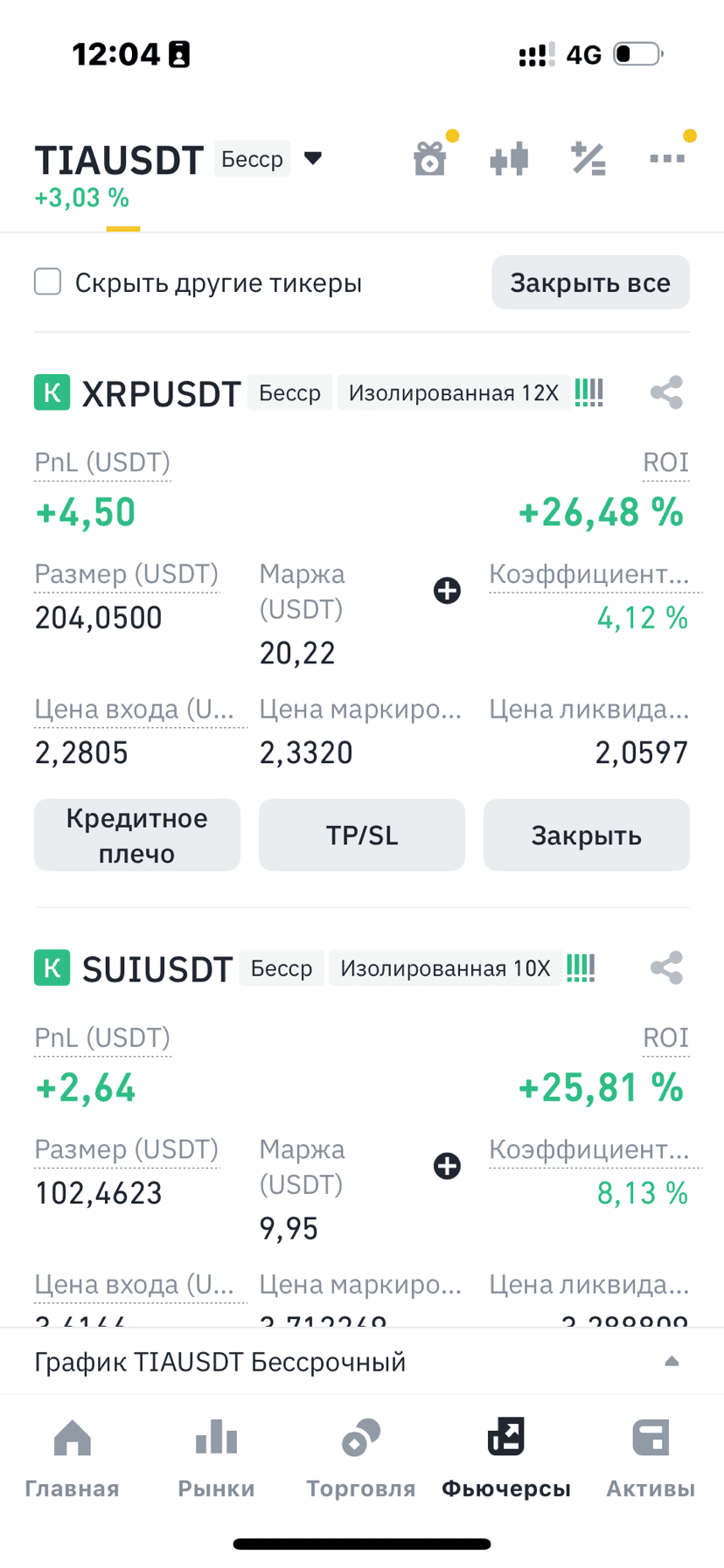The height and width of the screenshot is (1568, 724).
Task: Open the percent calculator icon
Action: click(x=588, y=159)
